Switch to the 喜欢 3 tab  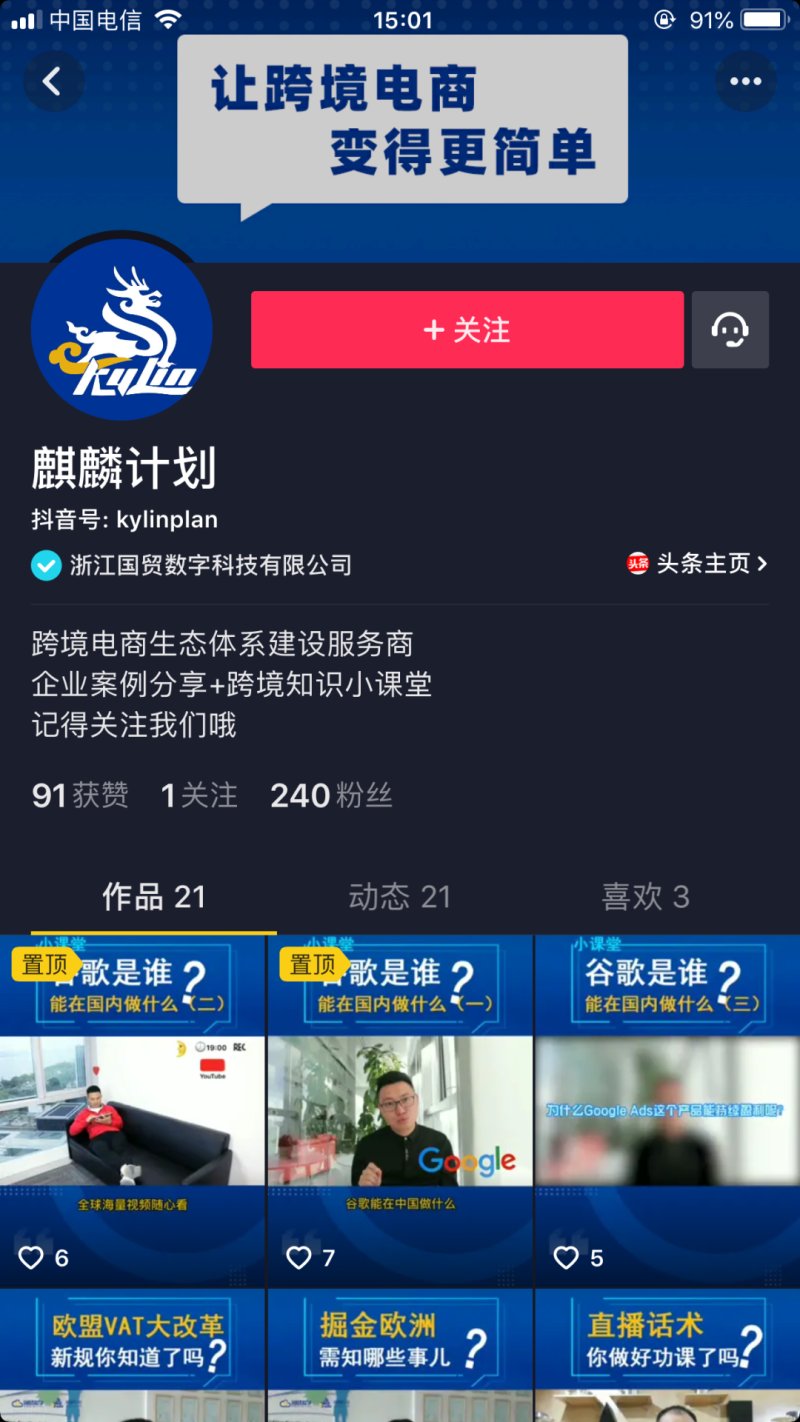[x=645, y=896]
